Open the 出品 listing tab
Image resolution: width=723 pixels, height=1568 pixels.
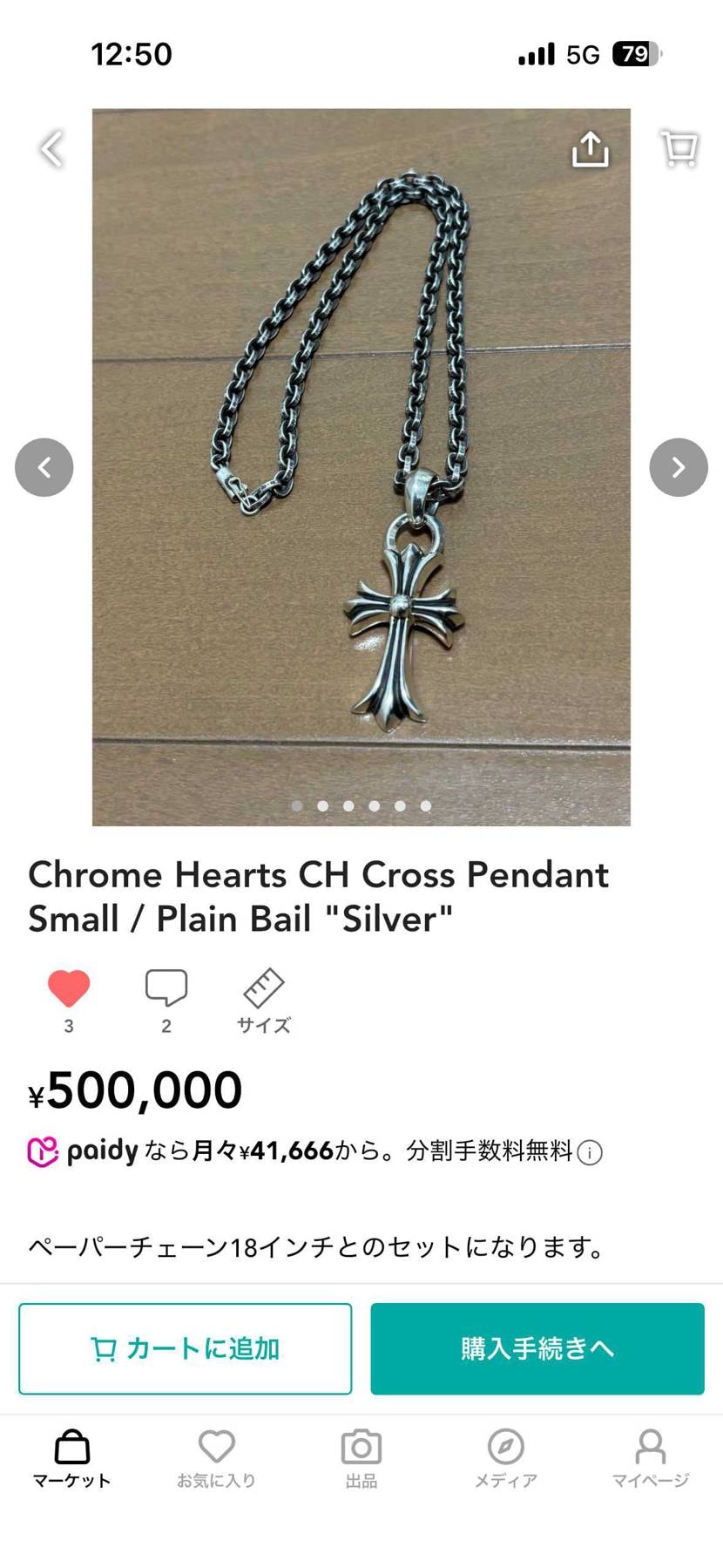[361, 1457]
